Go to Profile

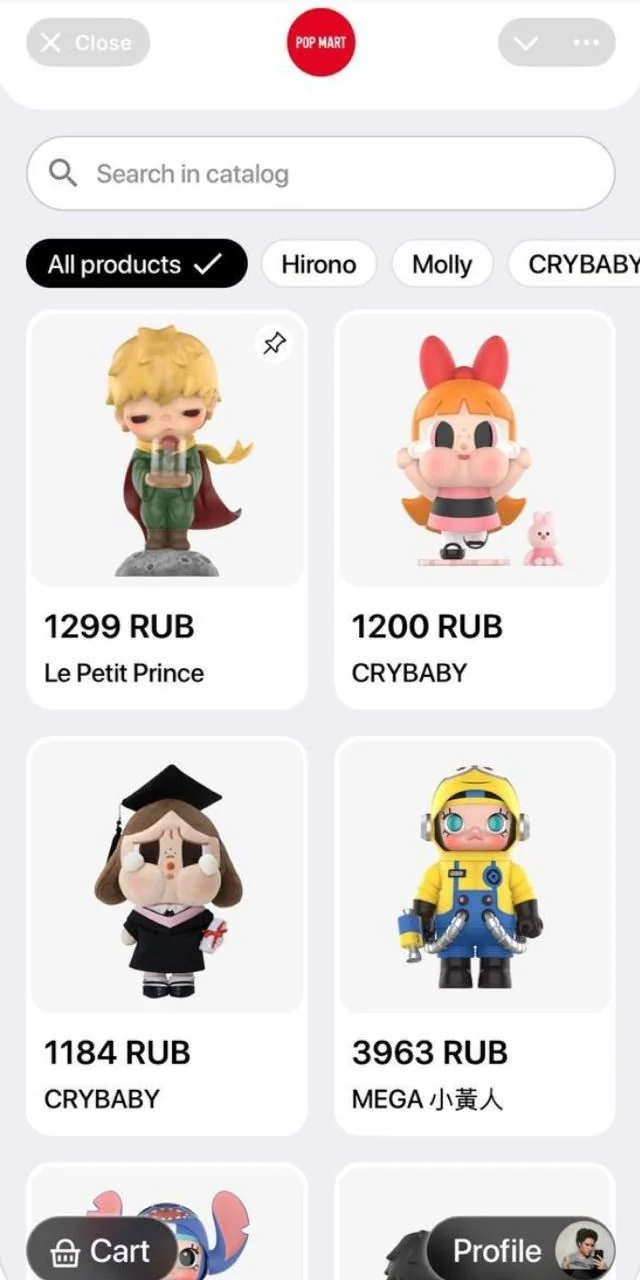[520, 1250]
